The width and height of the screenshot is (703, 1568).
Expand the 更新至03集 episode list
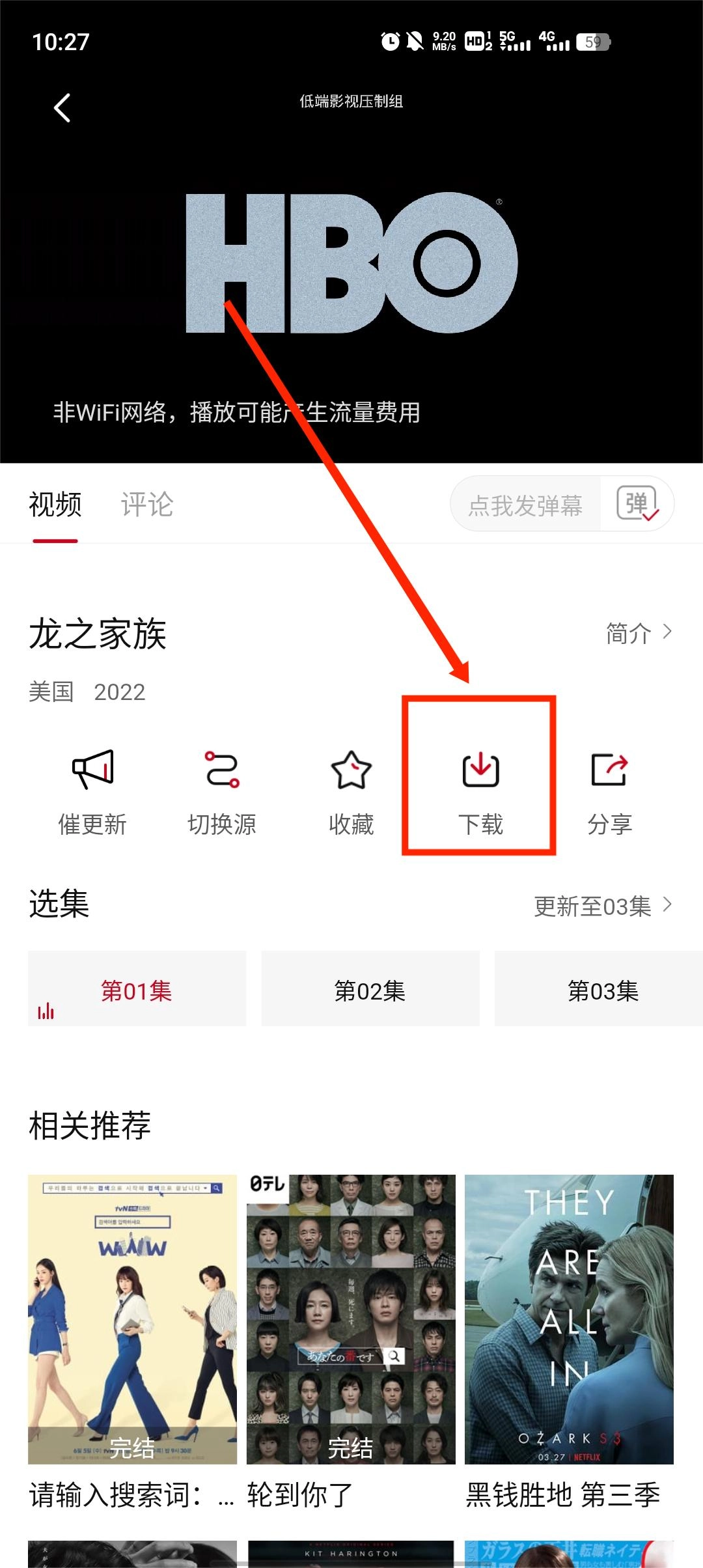602,906
